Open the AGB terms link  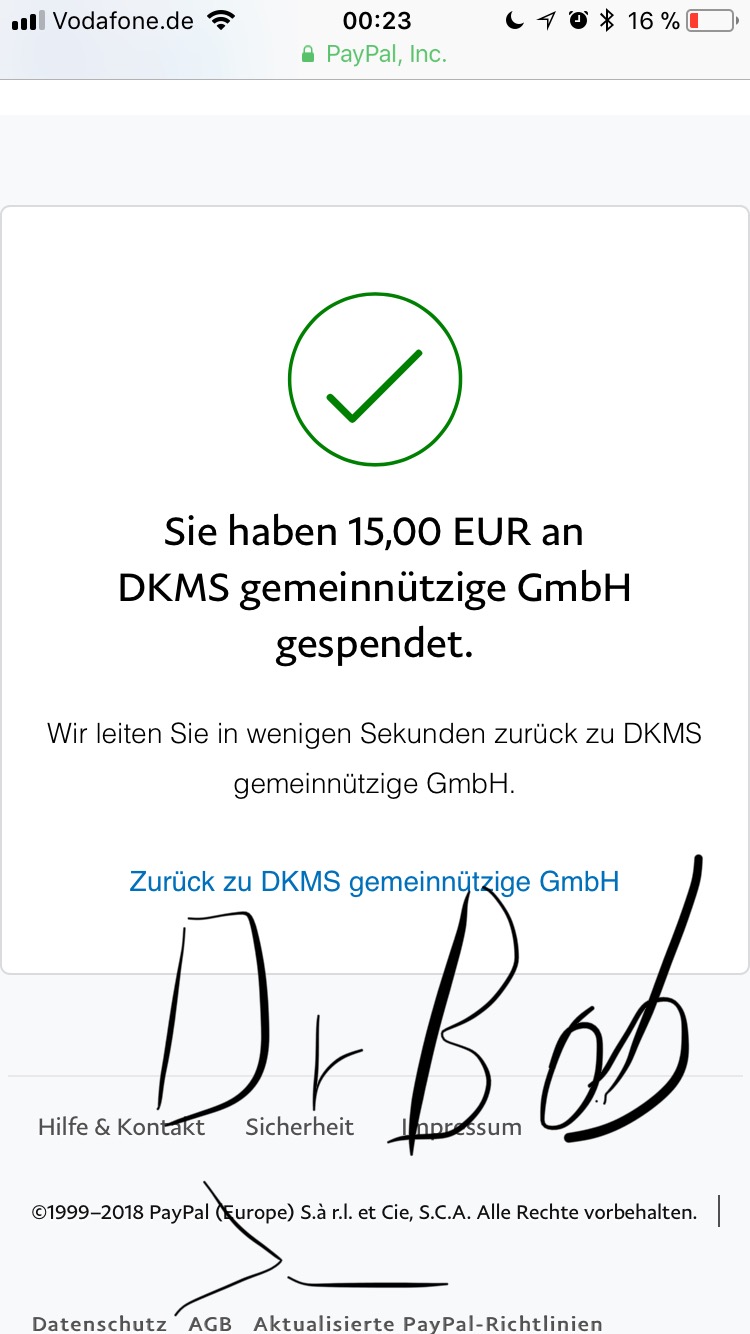pyautogui.click(x=210, y=1324)
